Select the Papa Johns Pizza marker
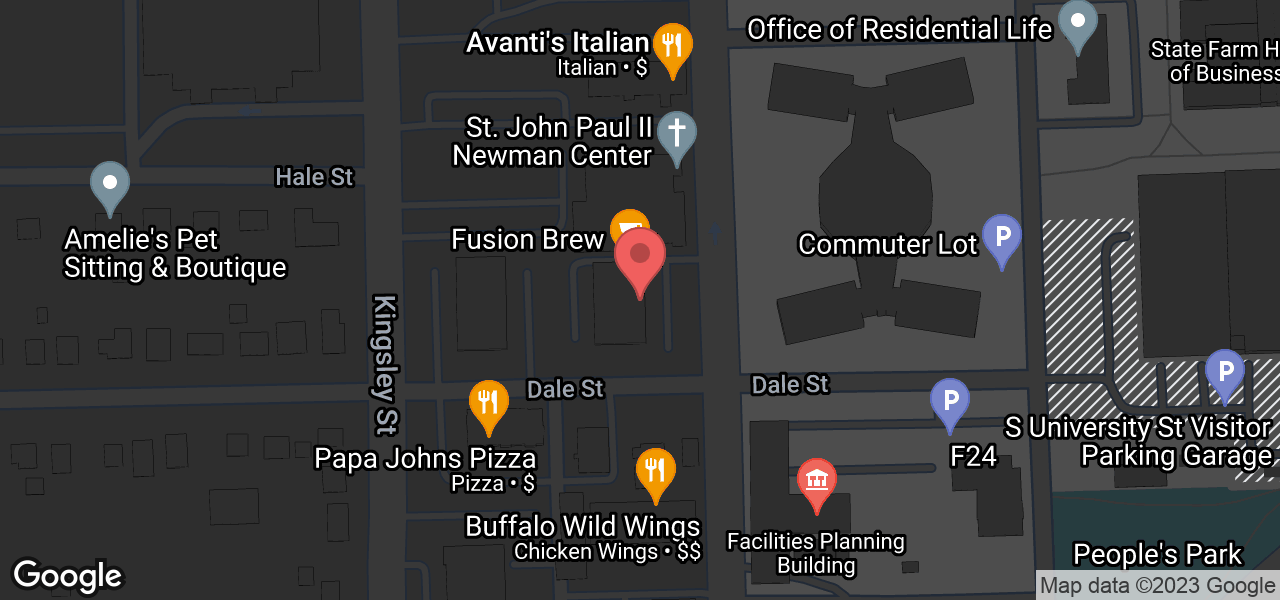The height and width of the screenshot is (600, 1280). 488,404
